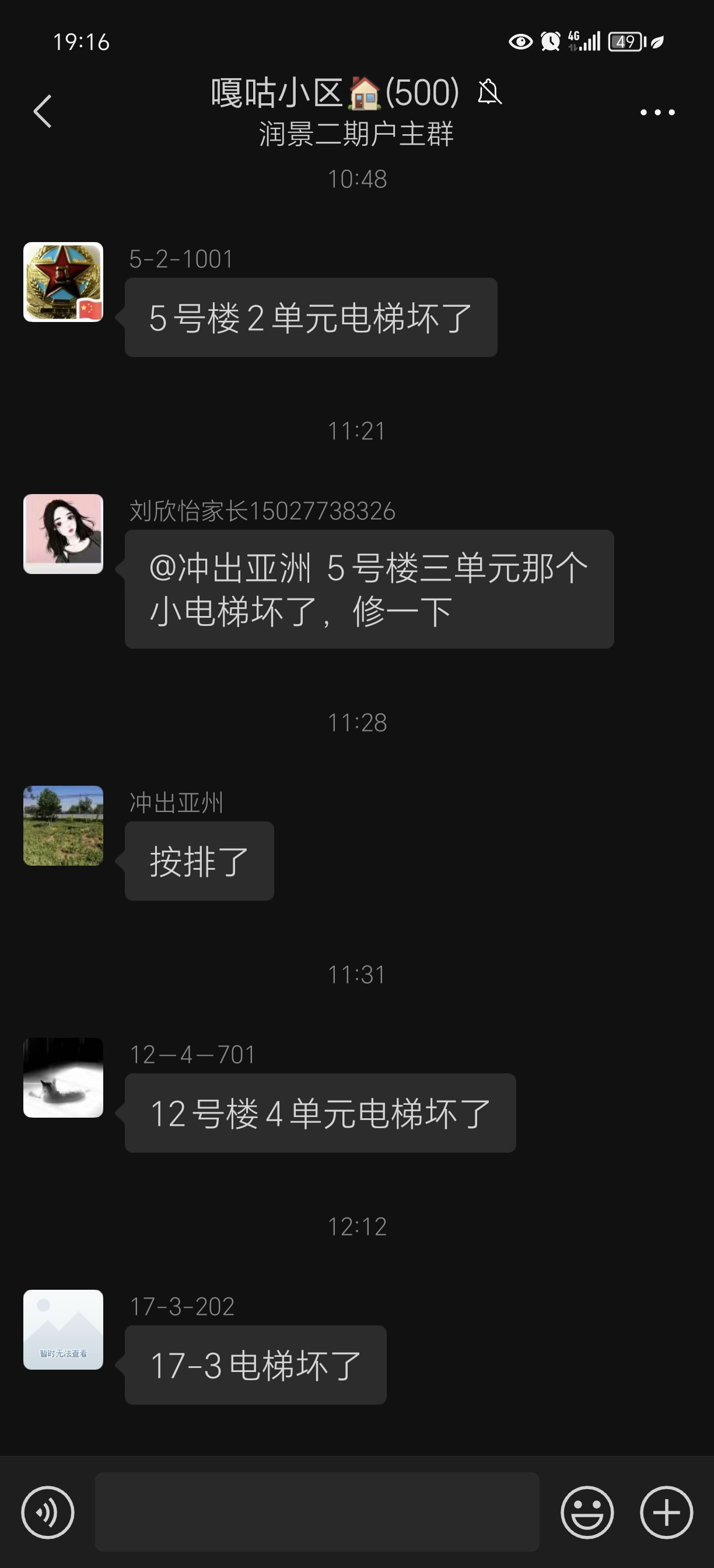Viewport: 714px width, 1568px height.
Task: Open the emoji picker
Action: [x=587, y=1512]
